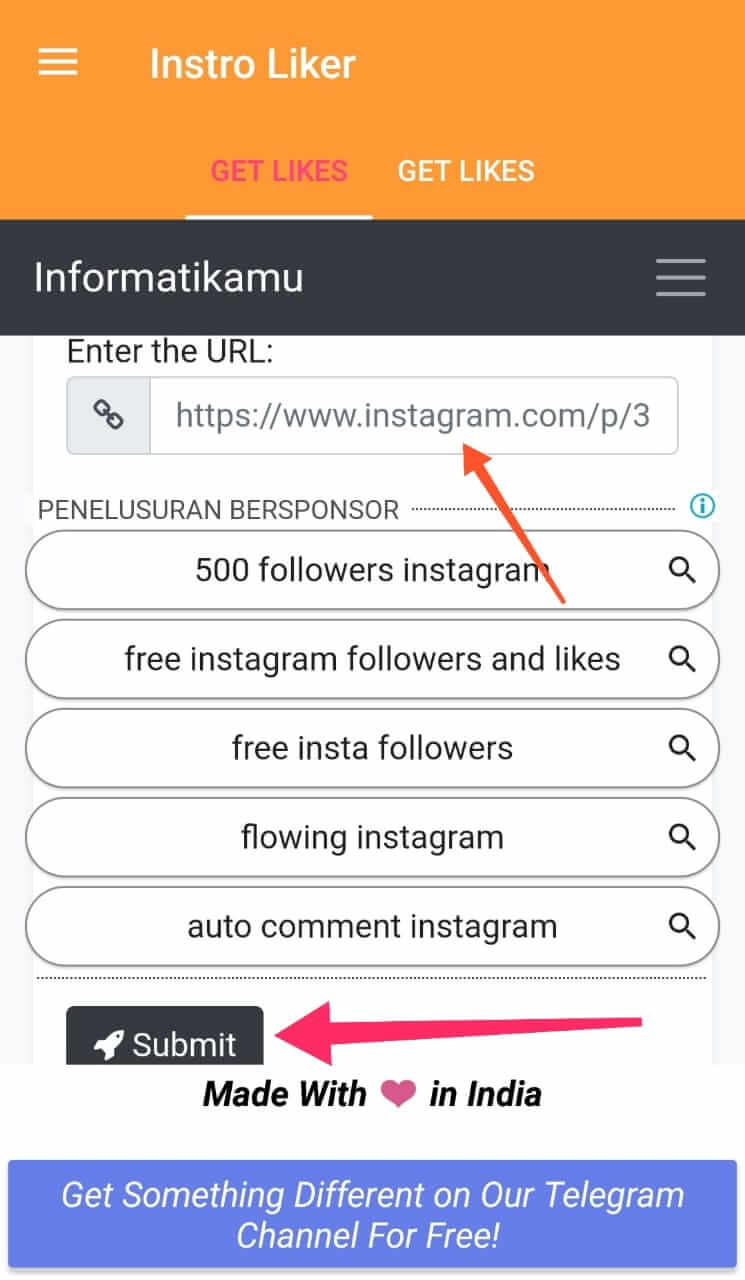The image size is (745, 1280).
Task: Open auto comment instagram suggestion
Action: 372,926
